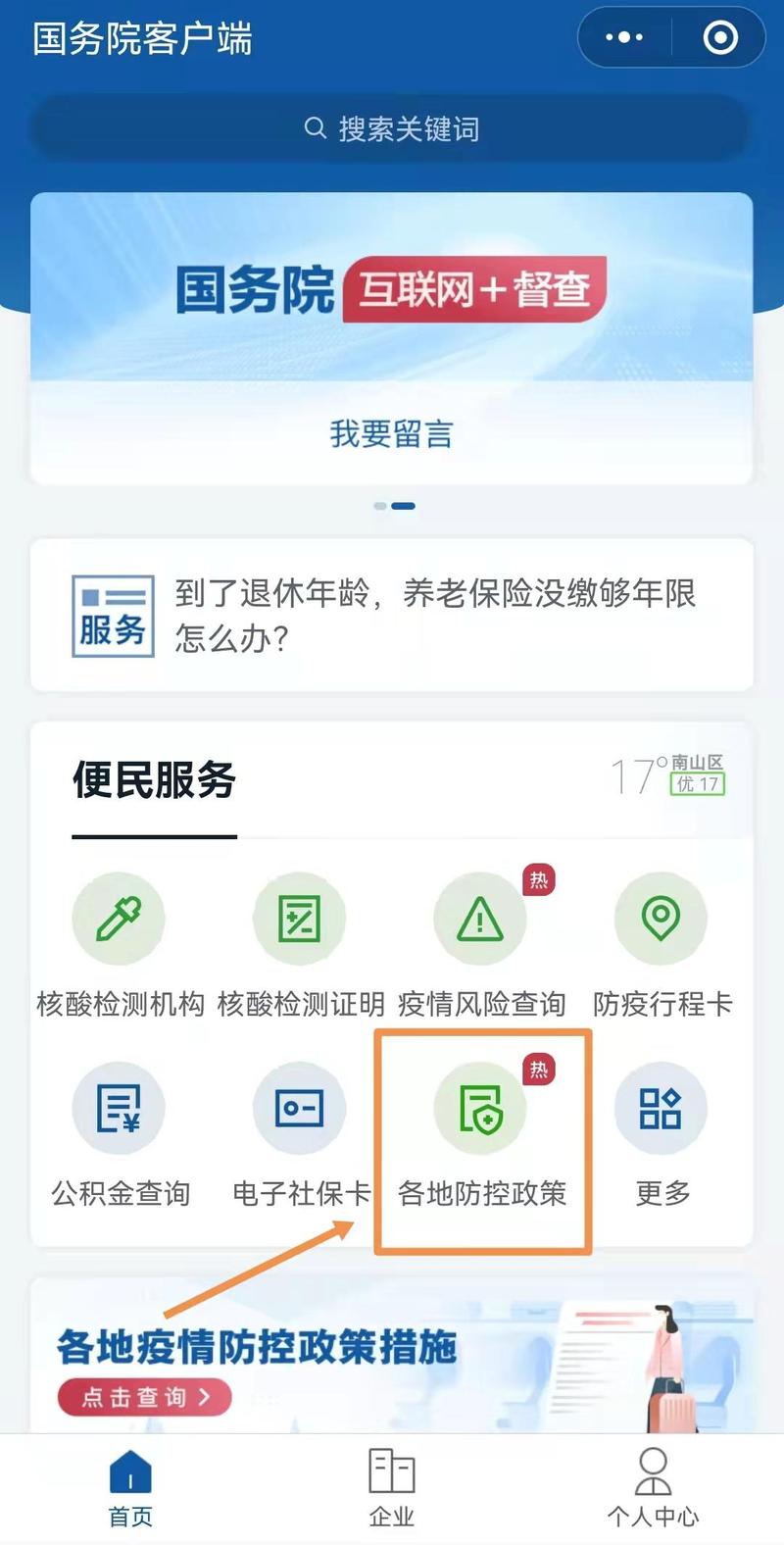The height and width of the screenshot is (1545, 784).
Task: Open the 互联网+督查 banner
Action: pyautogui.click(x=392, y=289)
